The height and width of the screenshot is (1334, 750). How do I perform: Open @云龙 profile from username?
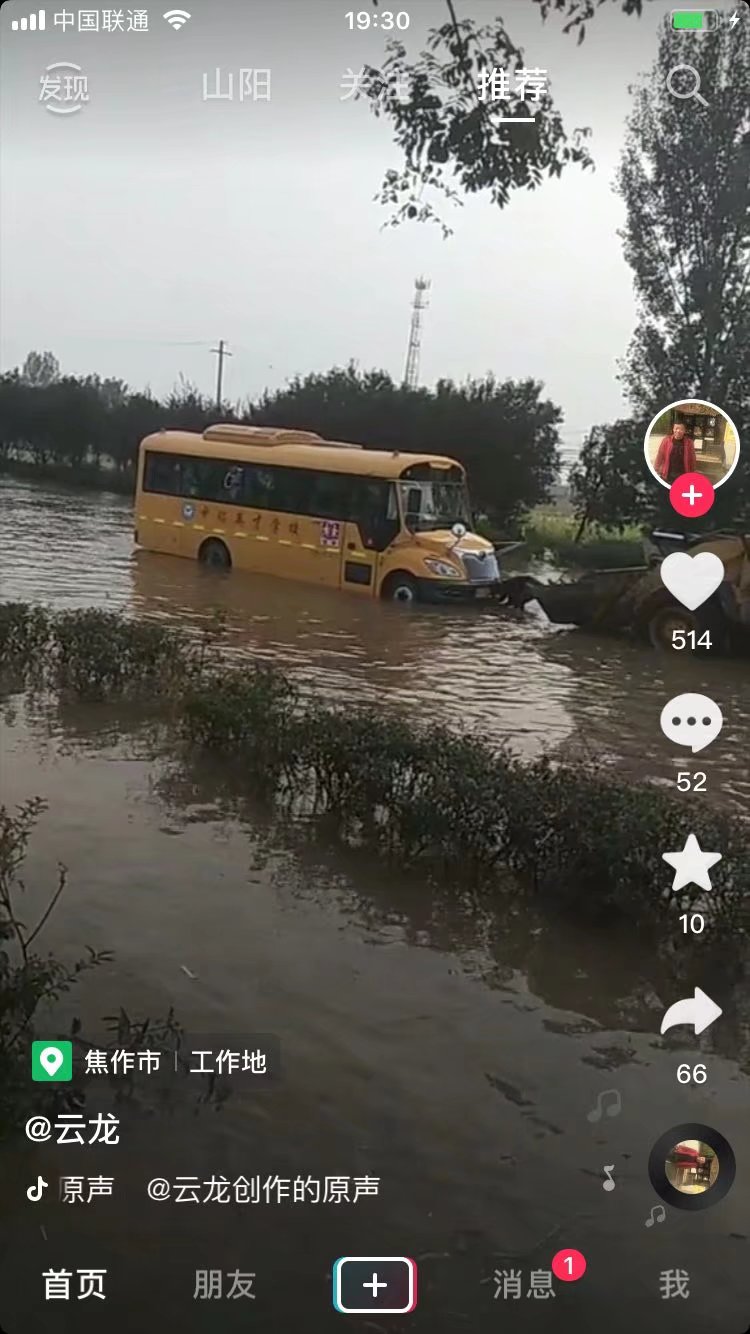(x=72, y=1129)
